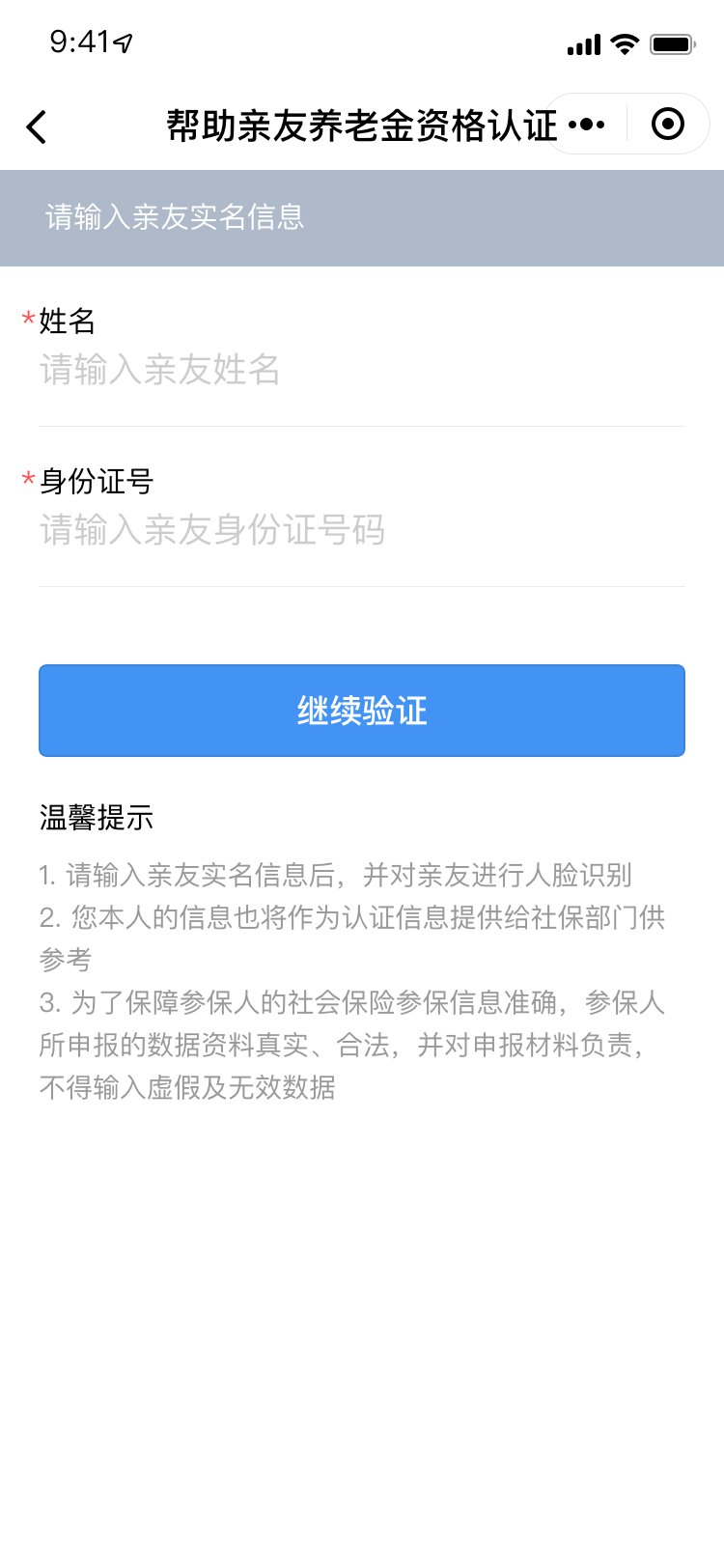Open the mini program more options menu
This screenshot has height=1568, width=724.
coord(588,125)
